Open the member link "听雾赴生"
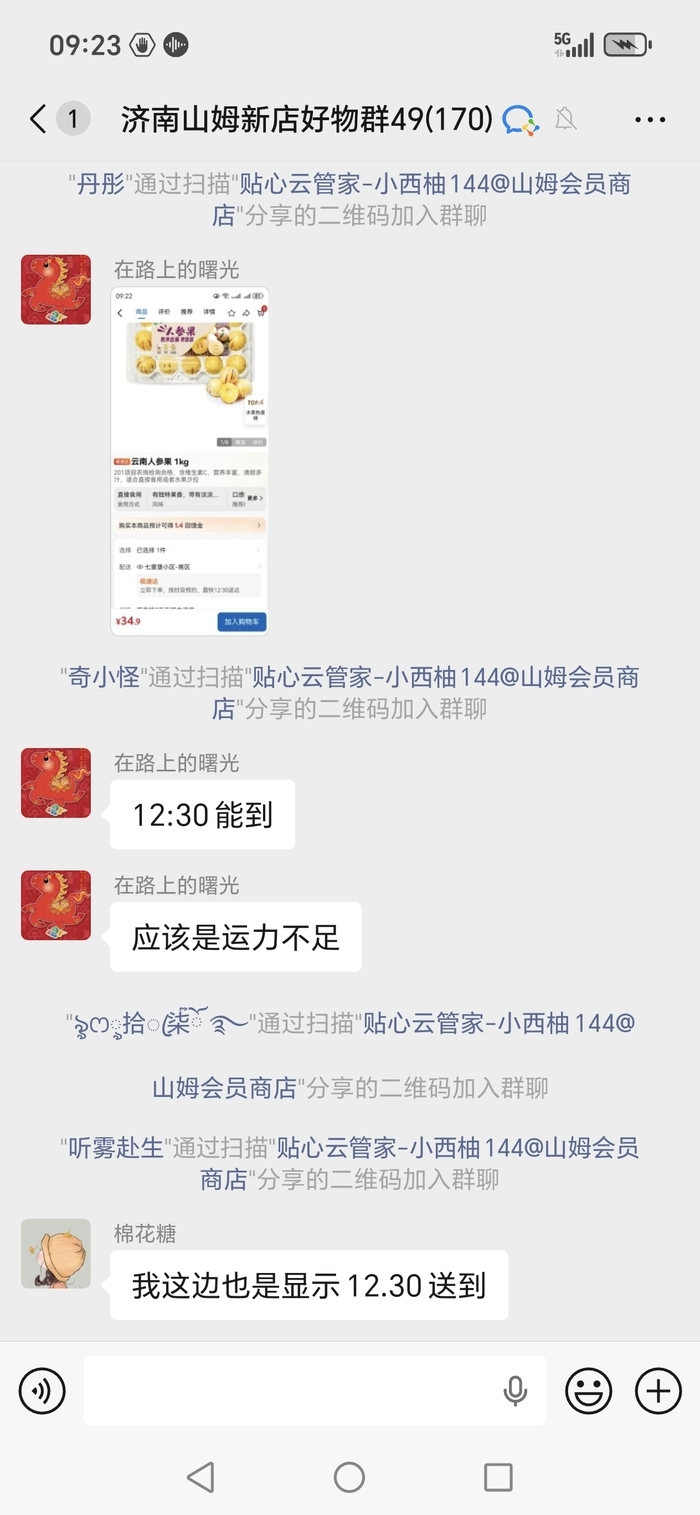 pyautogui.click(x=111, y=1147)
